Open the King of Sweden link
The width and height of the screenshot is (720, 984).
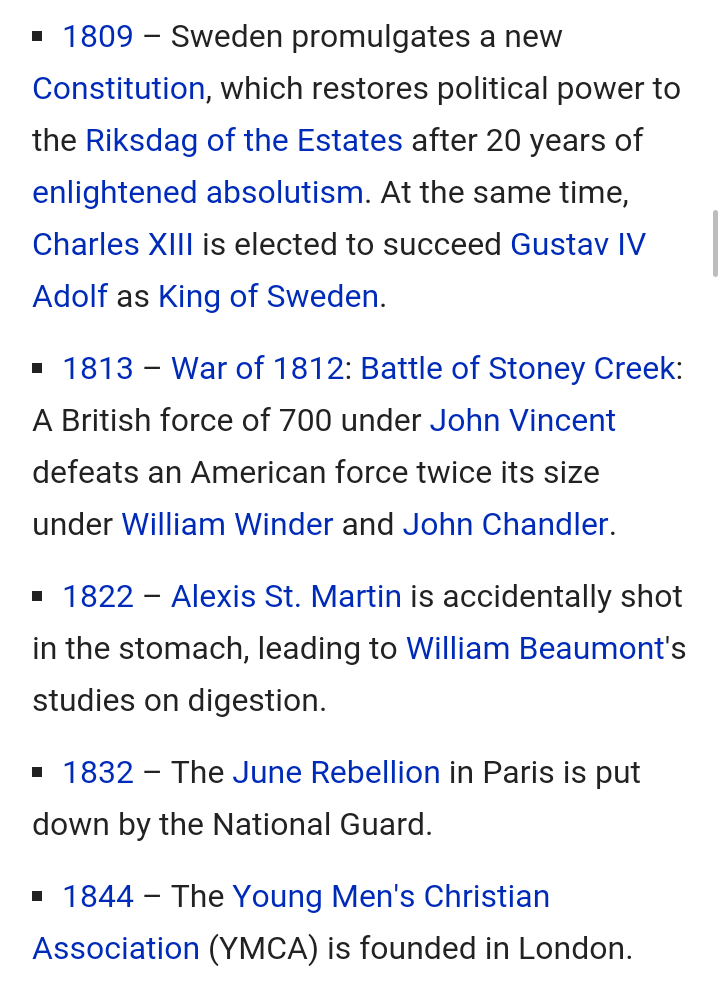tap(268, 297)
